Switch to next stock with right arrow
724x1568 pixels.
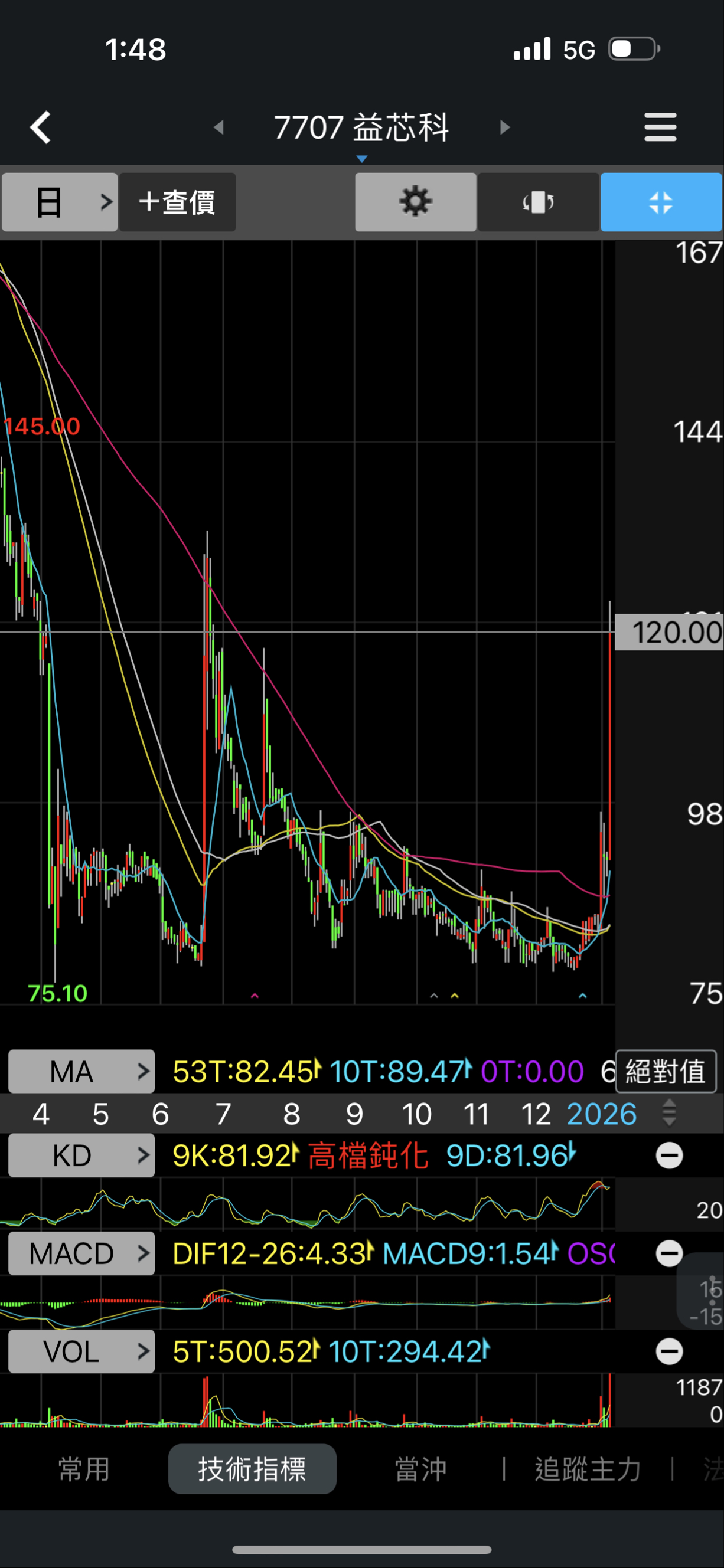click(x=504, y=128)
